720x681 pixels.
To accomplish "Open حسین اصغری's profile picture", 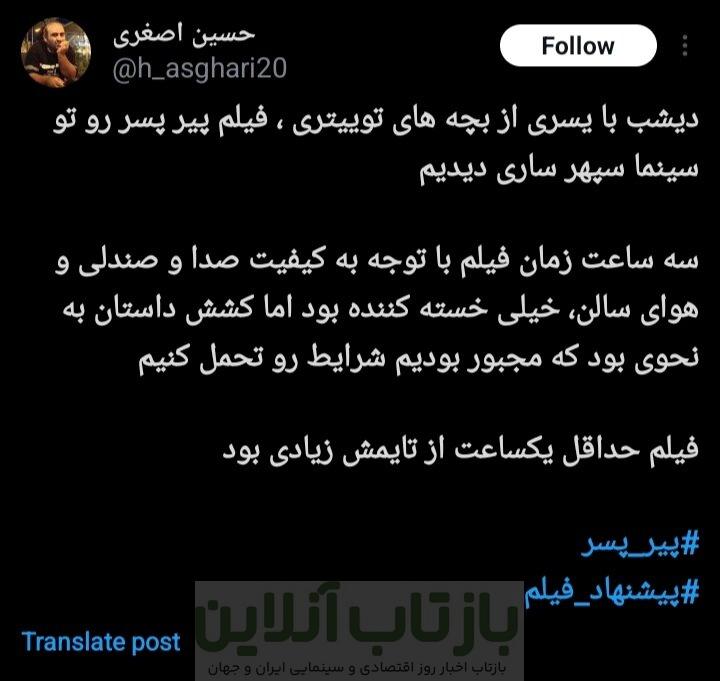I will tap(57, 54).
